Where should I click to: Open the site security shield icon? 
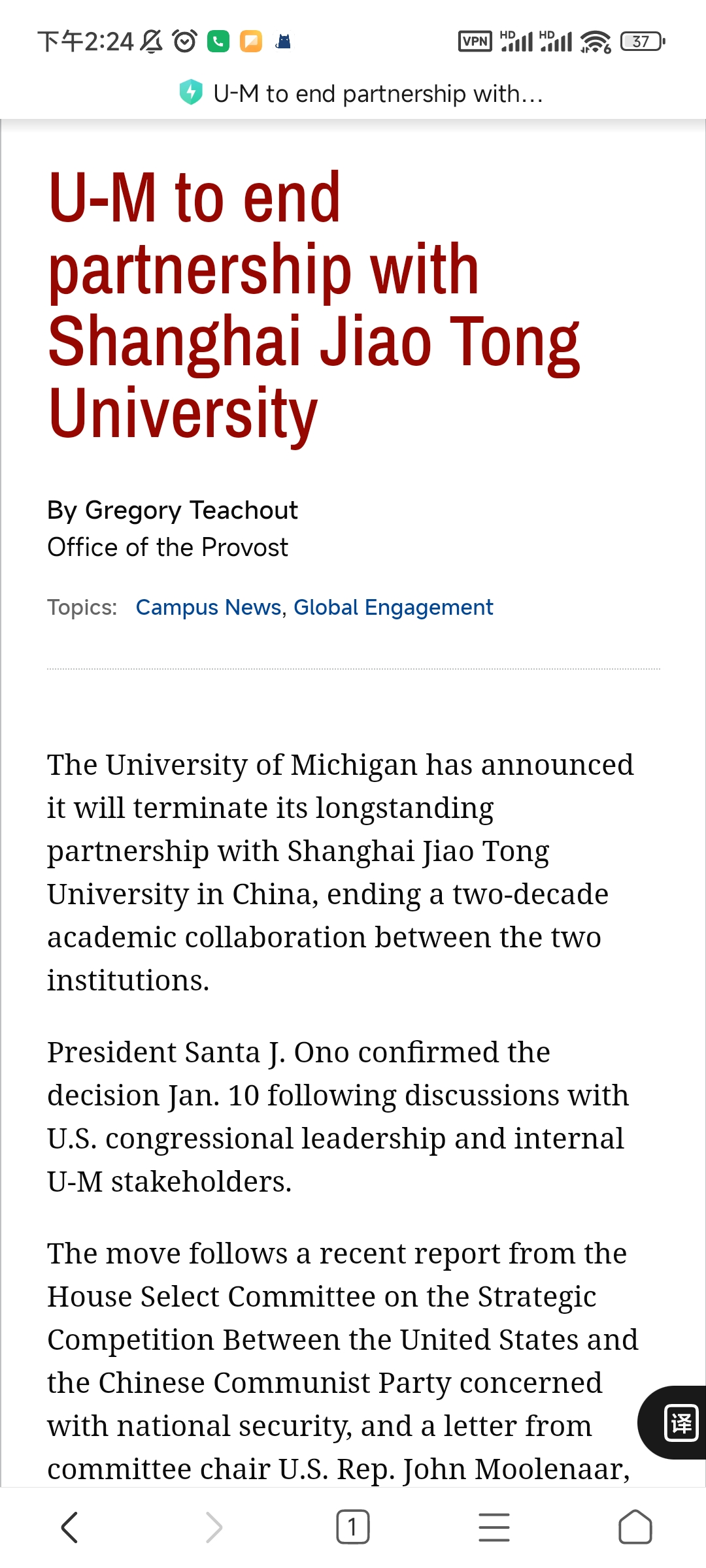click(191, 92)
